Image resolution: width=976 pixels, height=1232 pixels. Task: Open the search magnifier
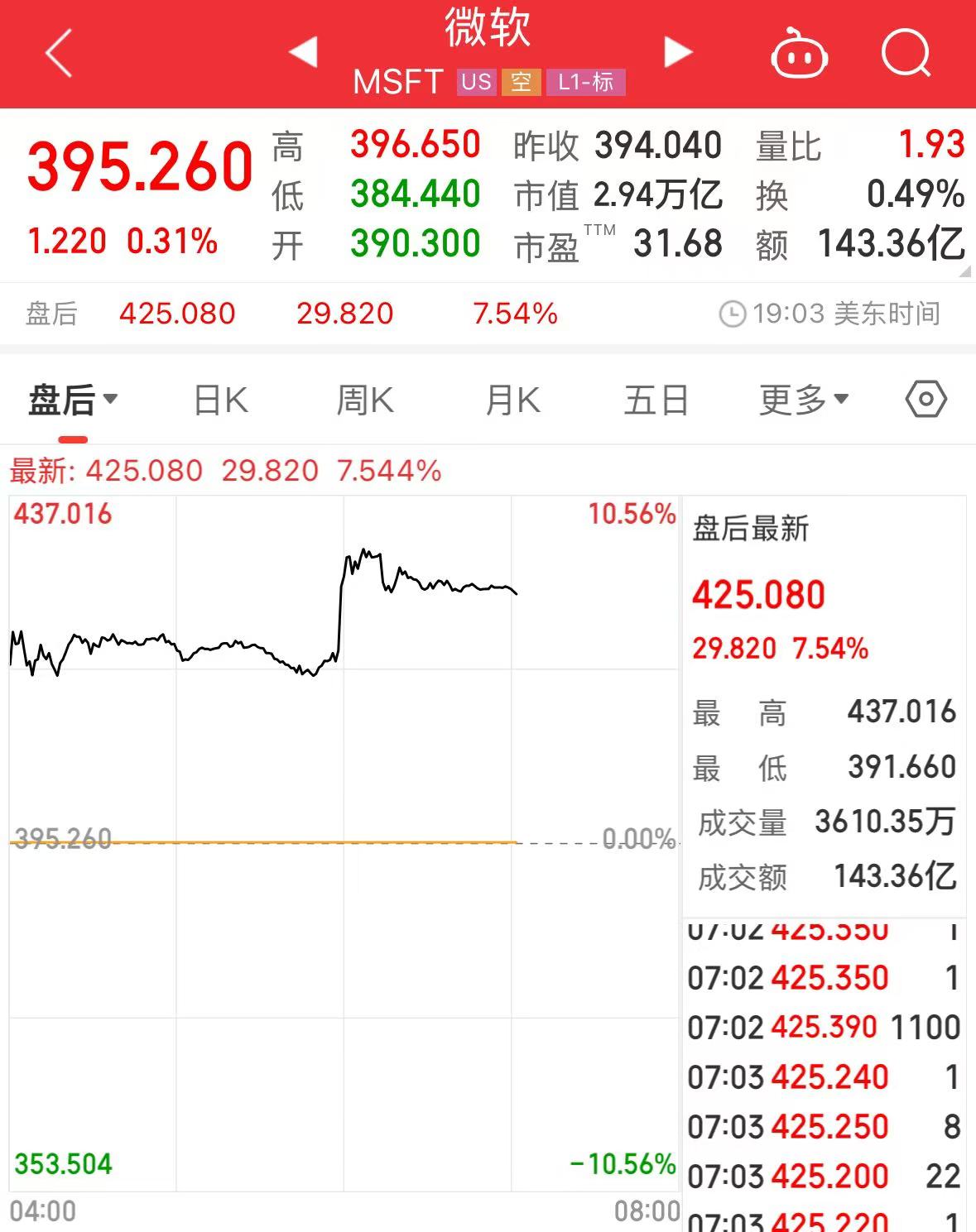[906, 53]
